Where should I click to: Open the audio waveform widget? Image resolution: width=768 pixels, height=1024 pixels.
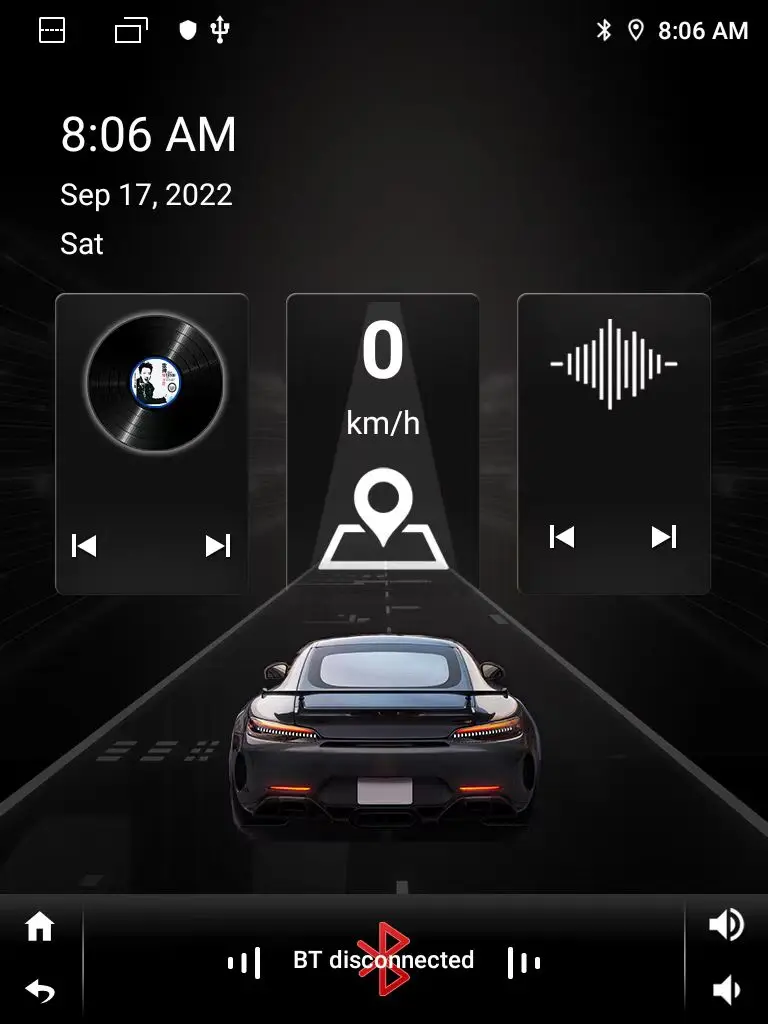coord(613,362)
